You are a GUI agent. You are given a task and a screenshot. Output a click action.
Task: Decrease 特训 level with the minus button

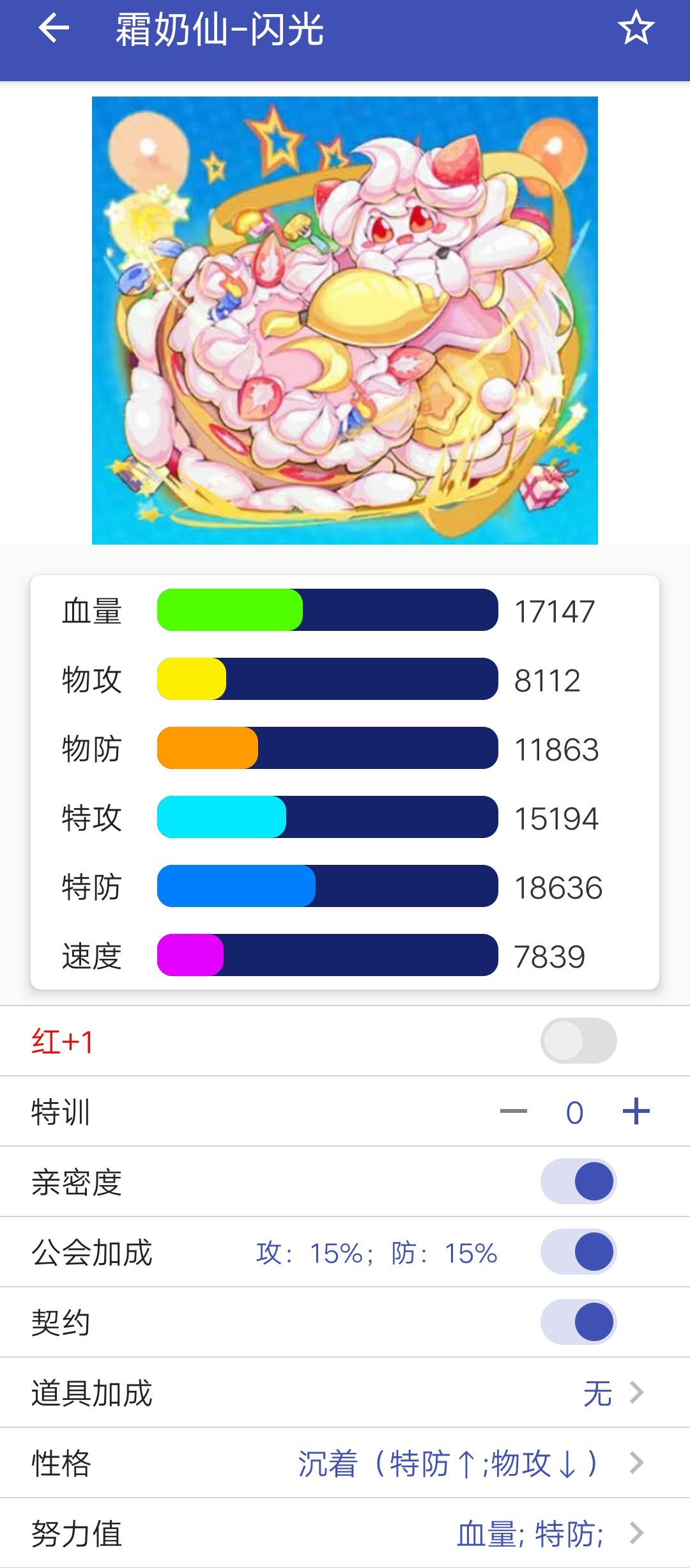(514, 1112)
